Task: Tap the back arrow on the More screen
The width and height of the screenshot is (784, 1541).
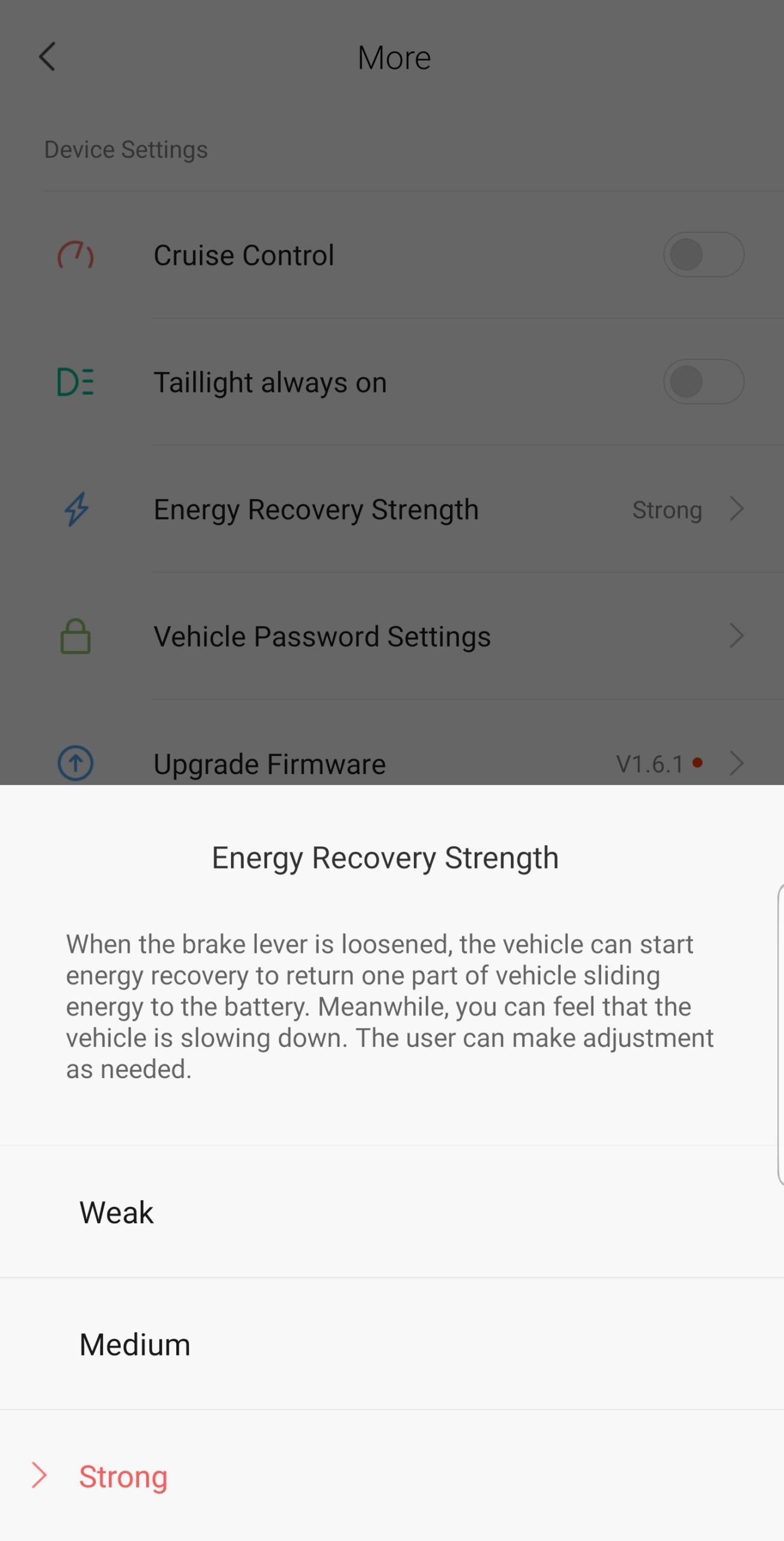Action: coord(48,57)
